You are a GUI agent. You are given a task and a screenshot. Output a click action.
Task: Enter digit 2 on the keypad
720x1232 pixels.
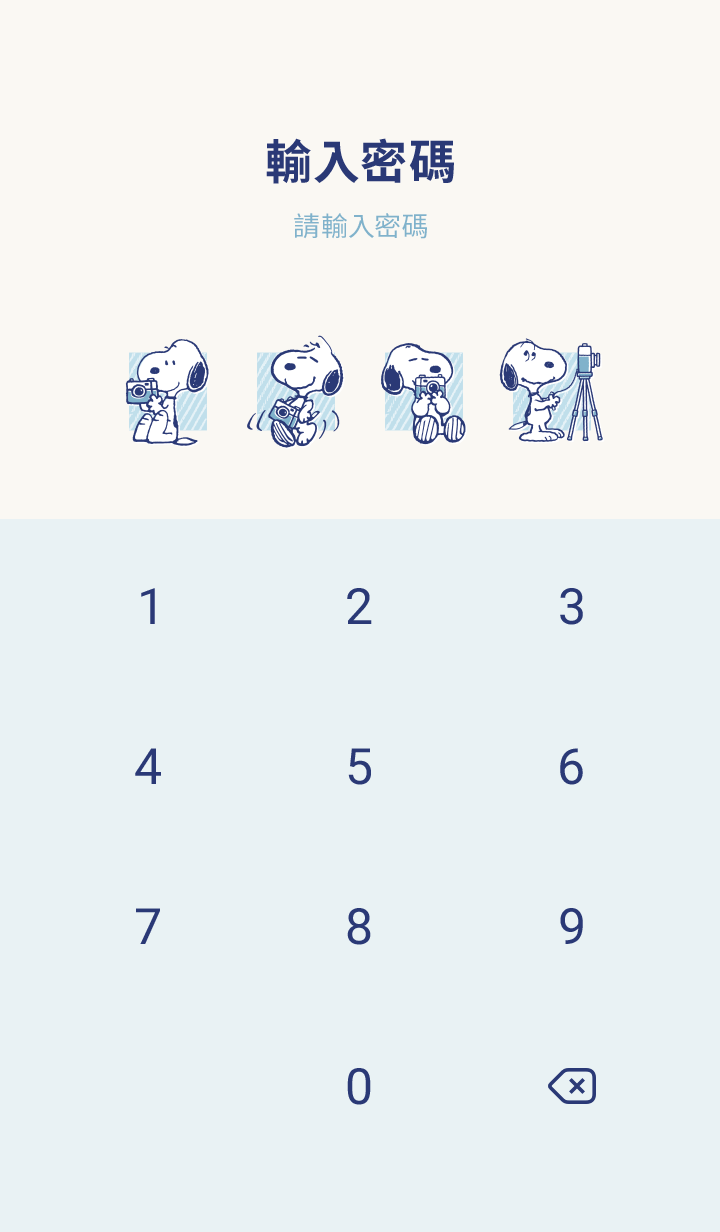359,607
